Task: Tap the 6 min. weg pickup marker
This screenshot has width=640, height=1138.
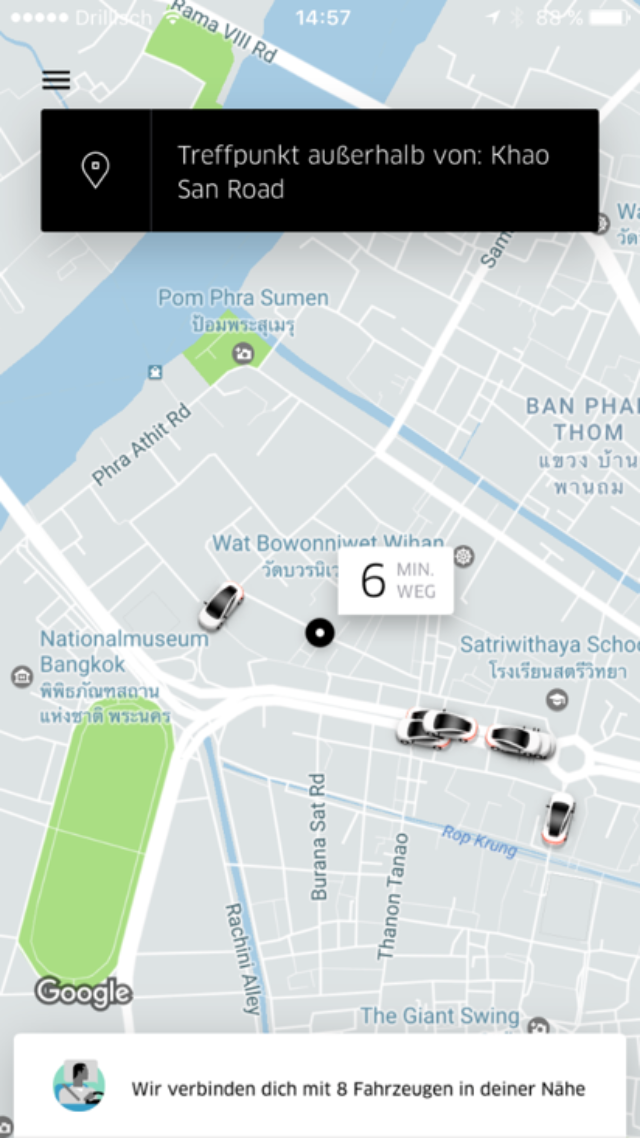Action: [x=395, y=581]
